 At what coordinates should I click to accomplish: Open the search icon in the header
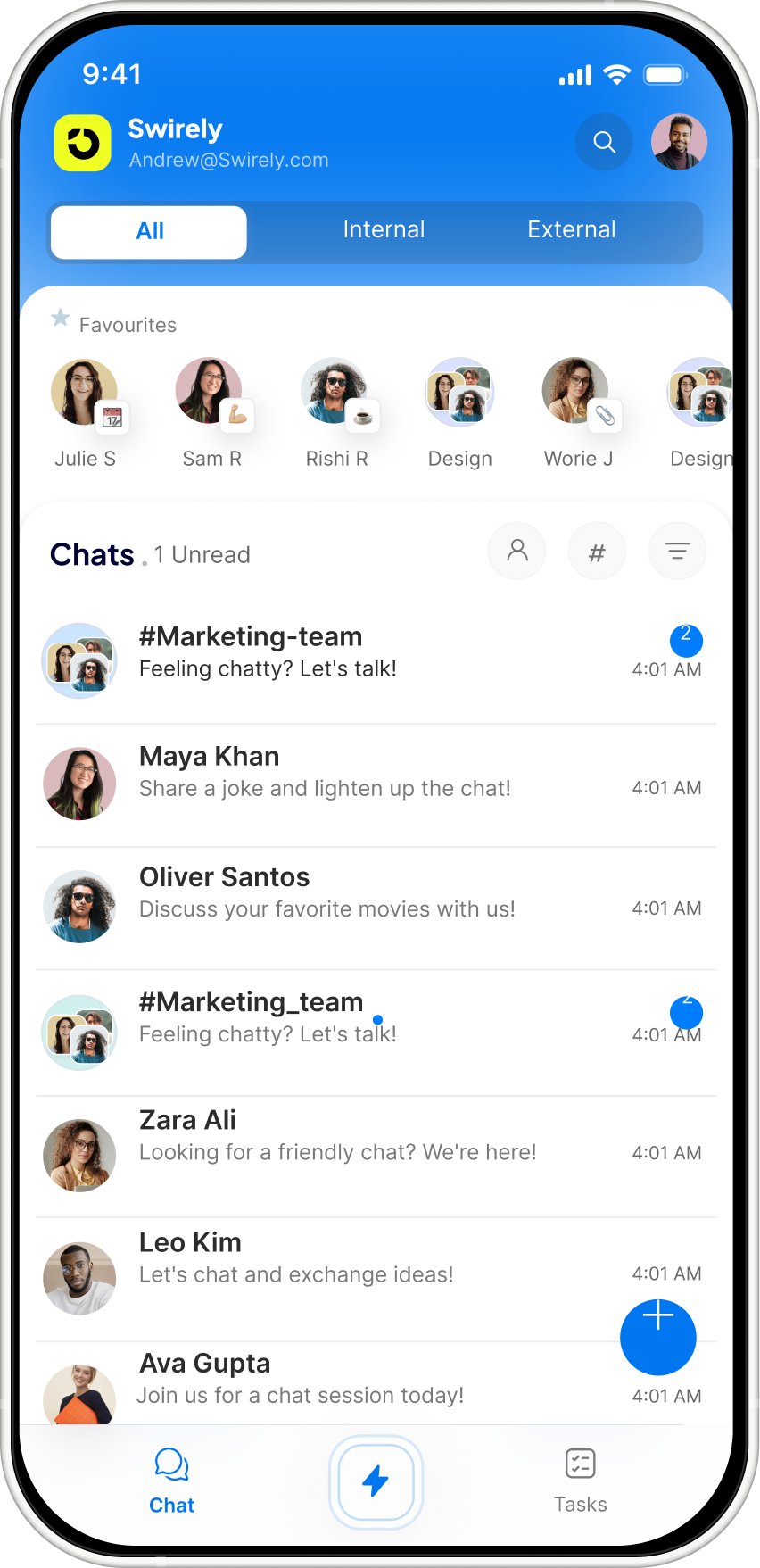(x=604, y=142)
